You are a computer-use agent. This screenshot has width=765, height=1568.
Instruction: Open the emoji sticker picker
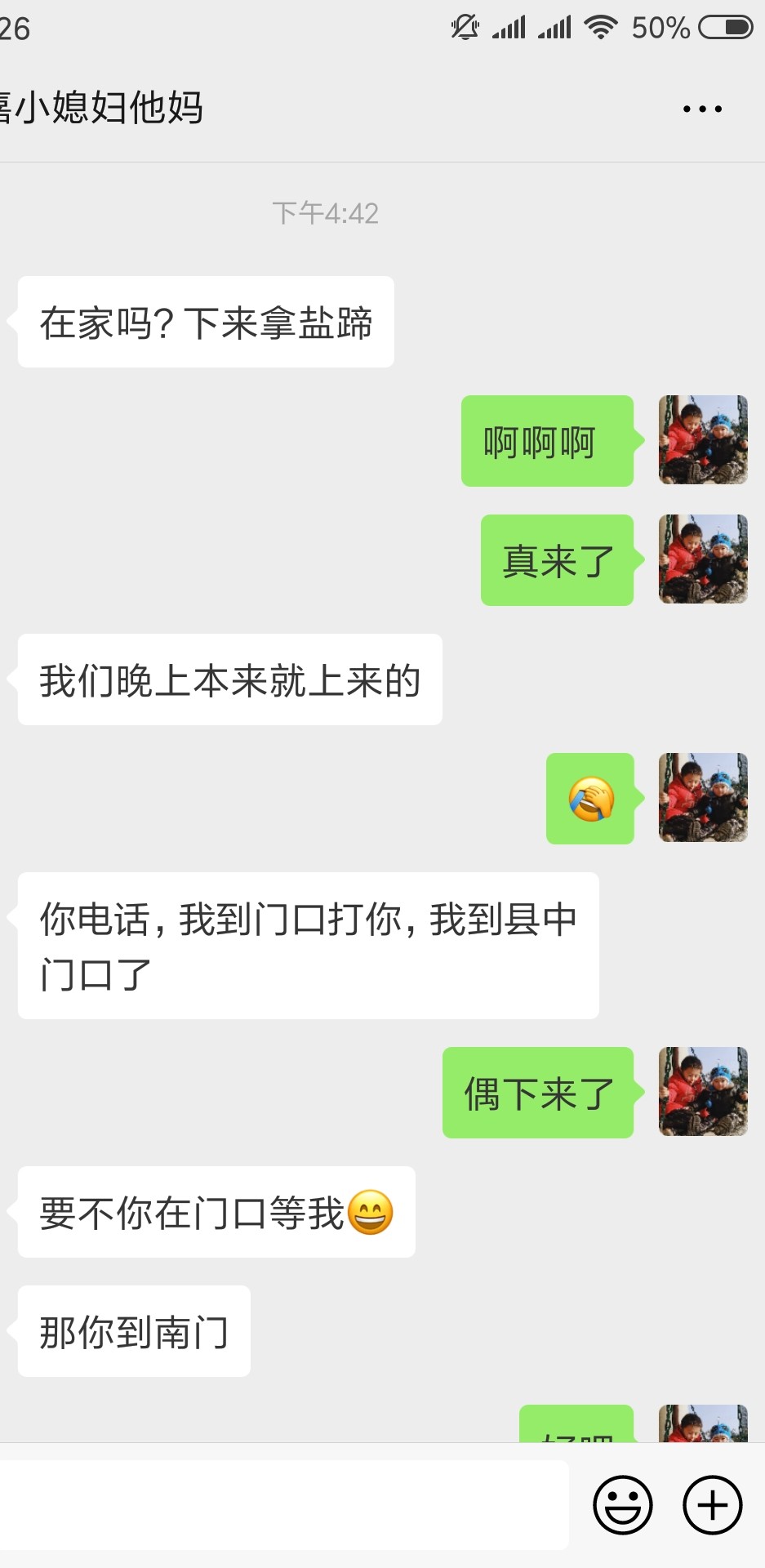point(623,1504)
